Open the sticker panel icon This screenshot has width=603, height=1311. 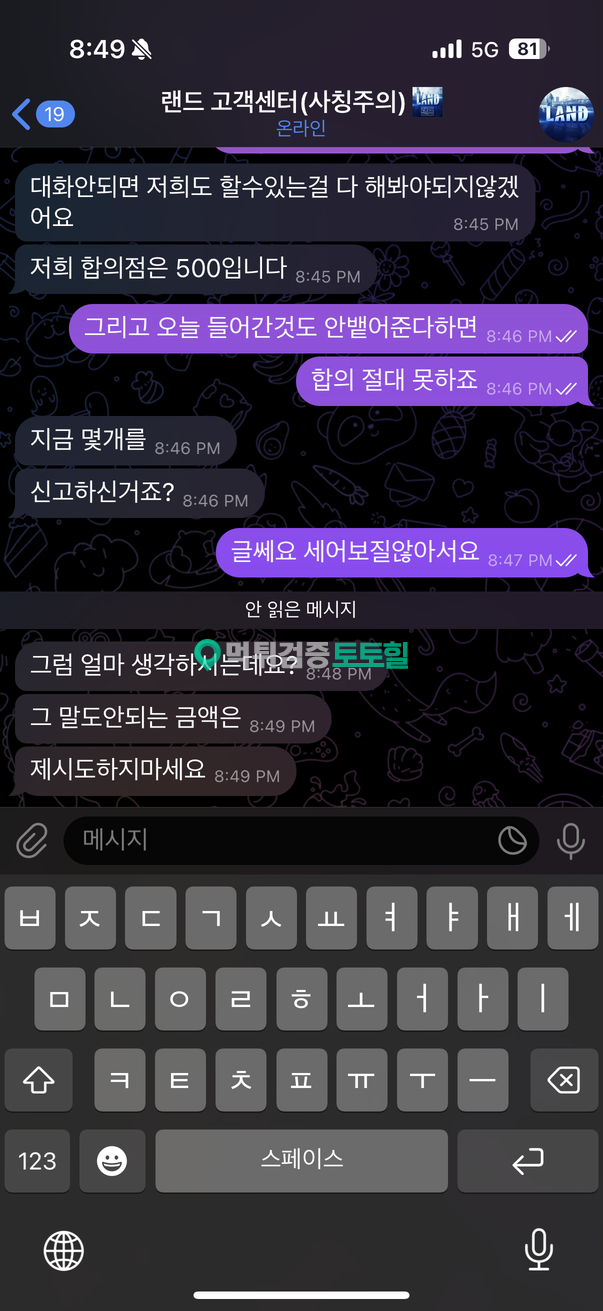[x=512, y=842]
